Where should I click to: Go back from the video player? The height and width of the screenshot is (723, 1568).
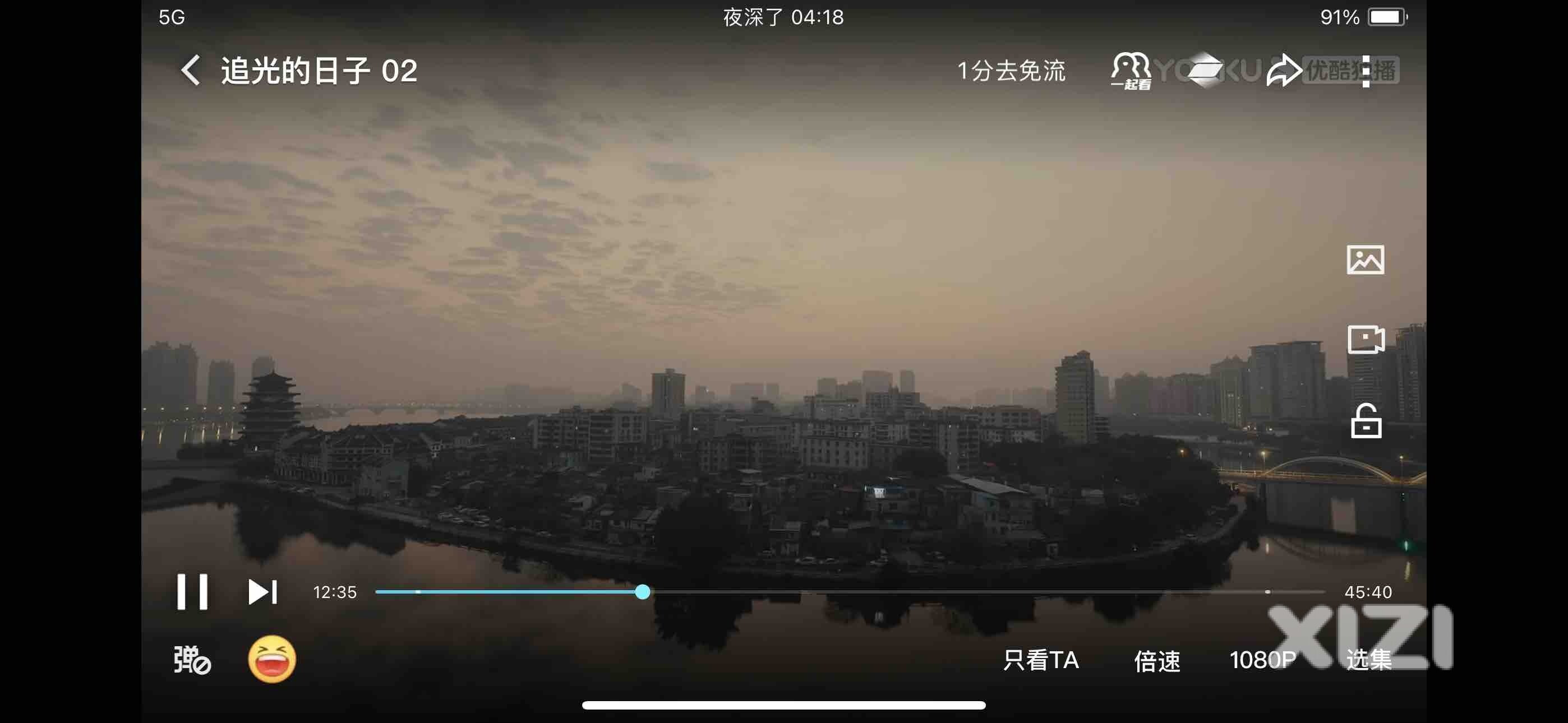191,71
